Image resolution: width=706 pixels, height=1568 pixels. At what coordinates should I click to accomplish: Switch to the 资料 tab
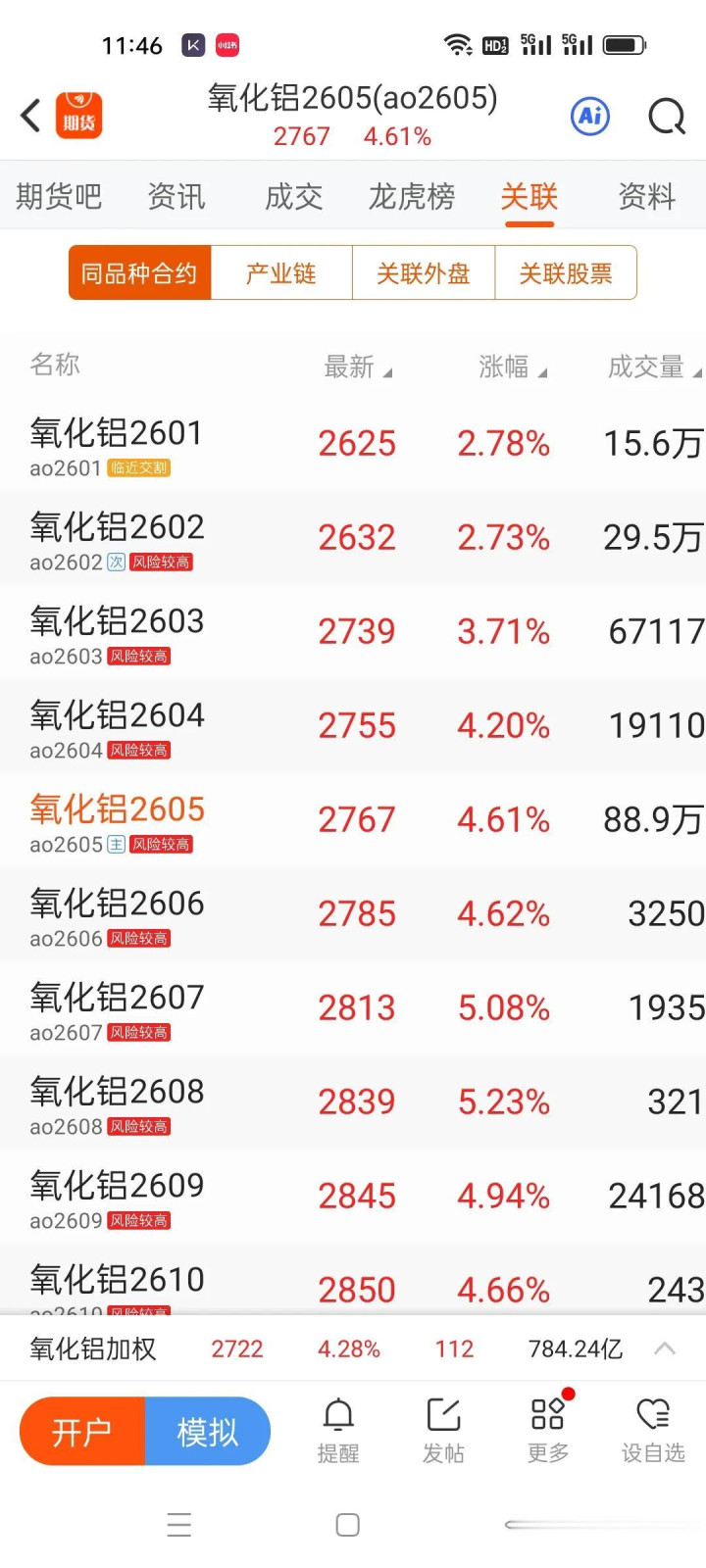point(646,196)
